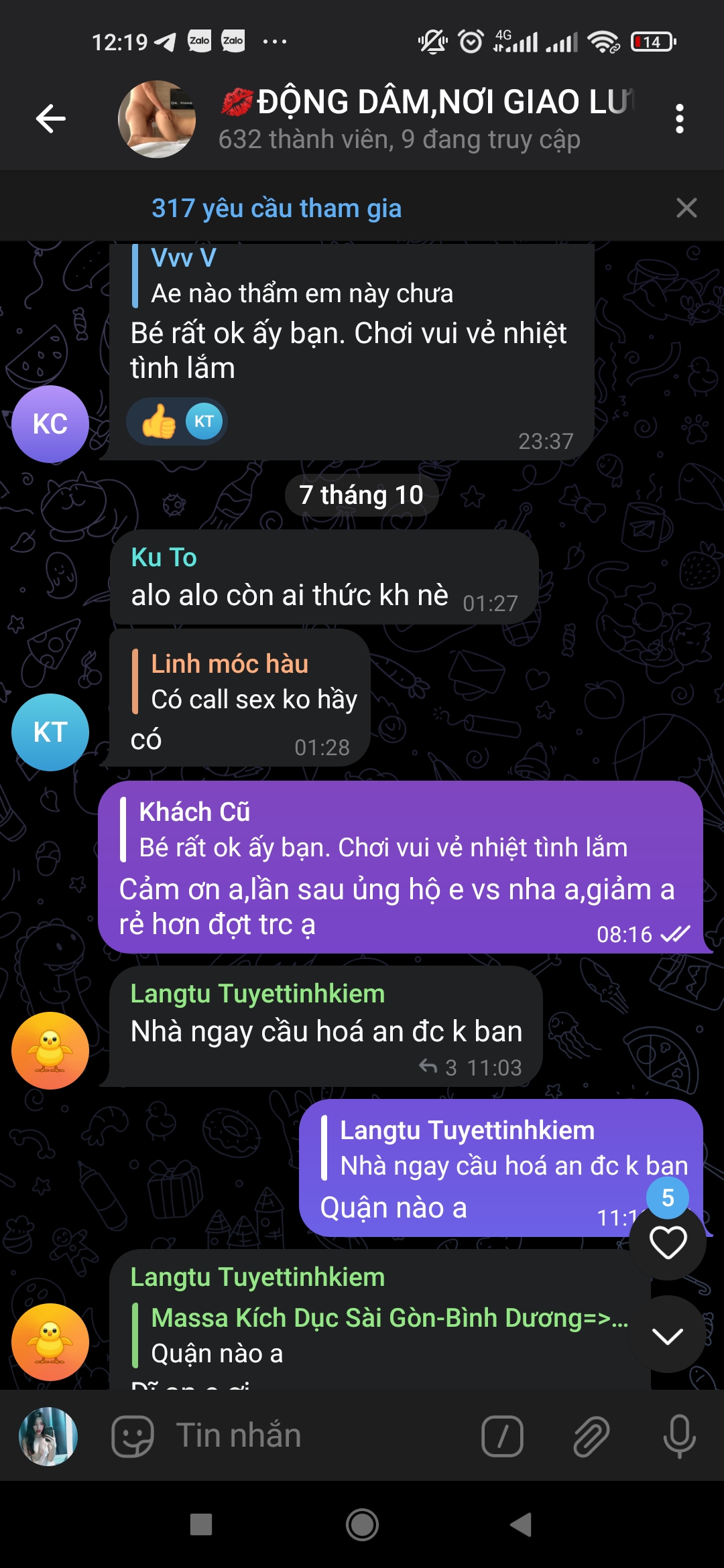
Task: Open KC's profile avatar
Action: [x=50, y=424]
